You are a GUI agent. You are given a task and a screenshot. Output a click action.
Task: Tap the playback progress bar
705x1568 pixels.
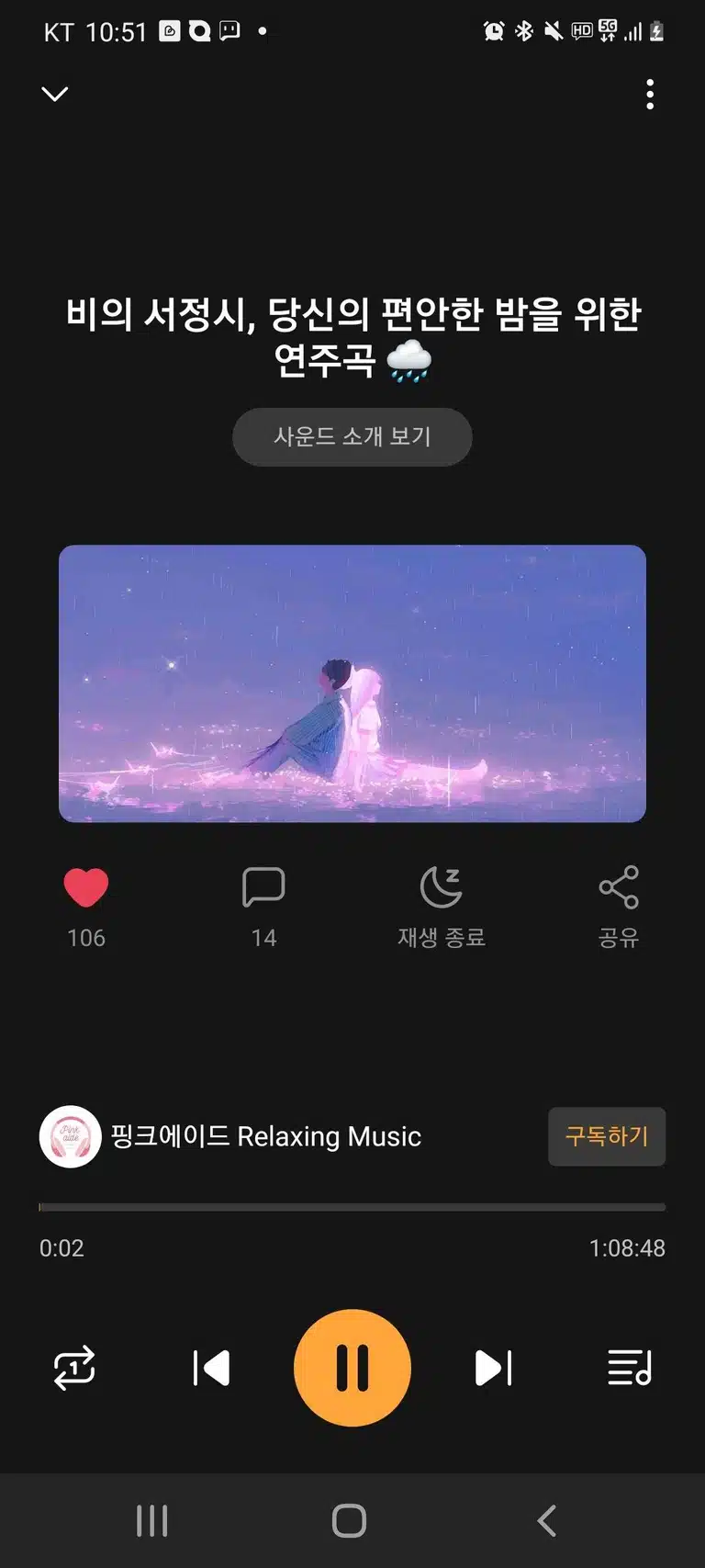[352, 1207]
